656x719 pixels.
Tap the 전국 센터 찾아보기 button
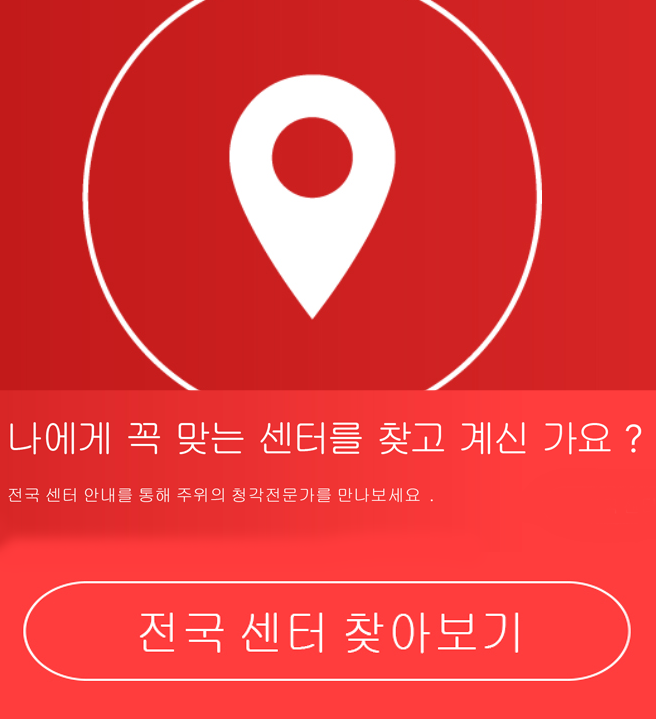[x=327, y=631]
